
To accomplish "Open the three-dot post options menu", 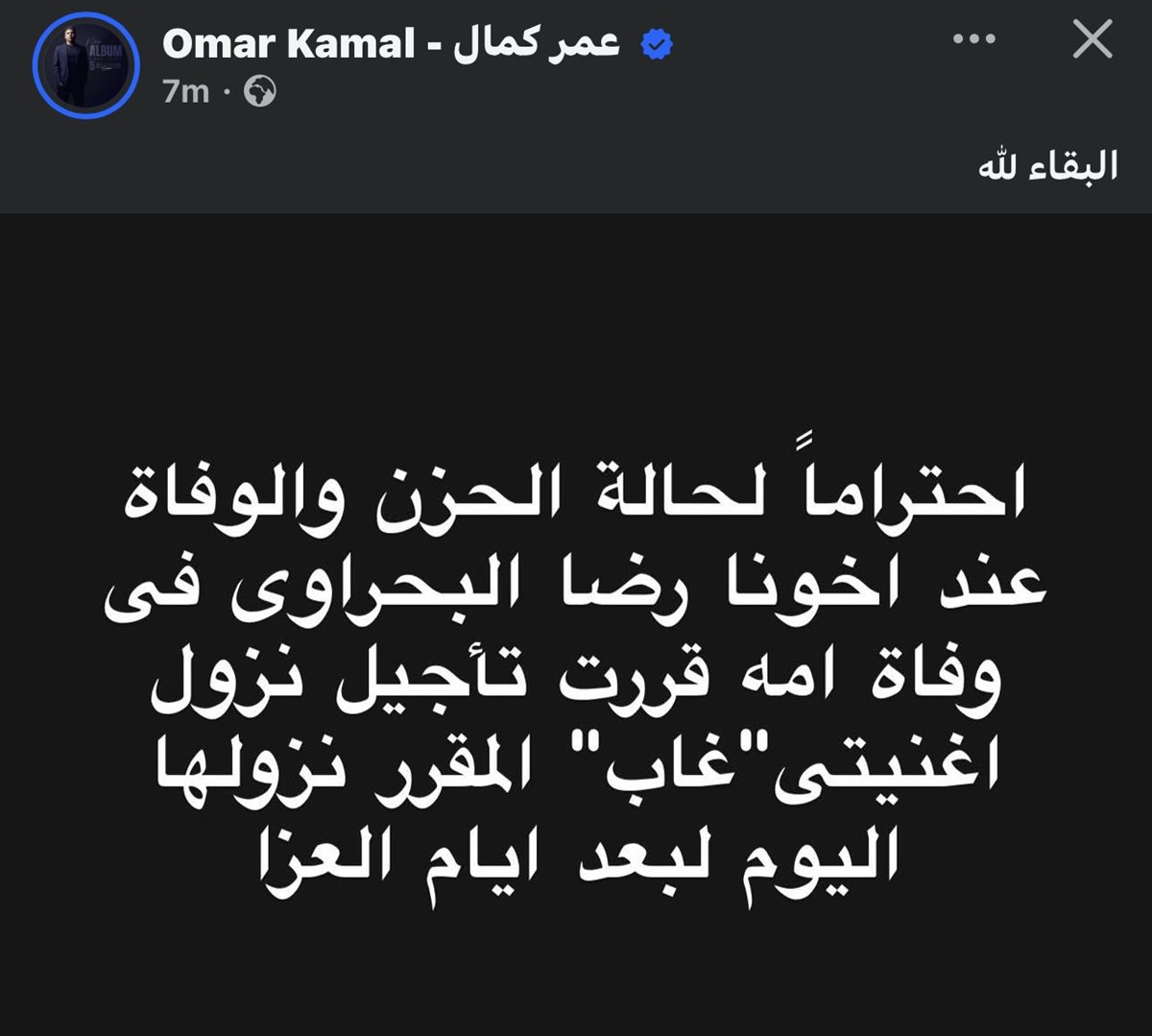I will 973,39.
